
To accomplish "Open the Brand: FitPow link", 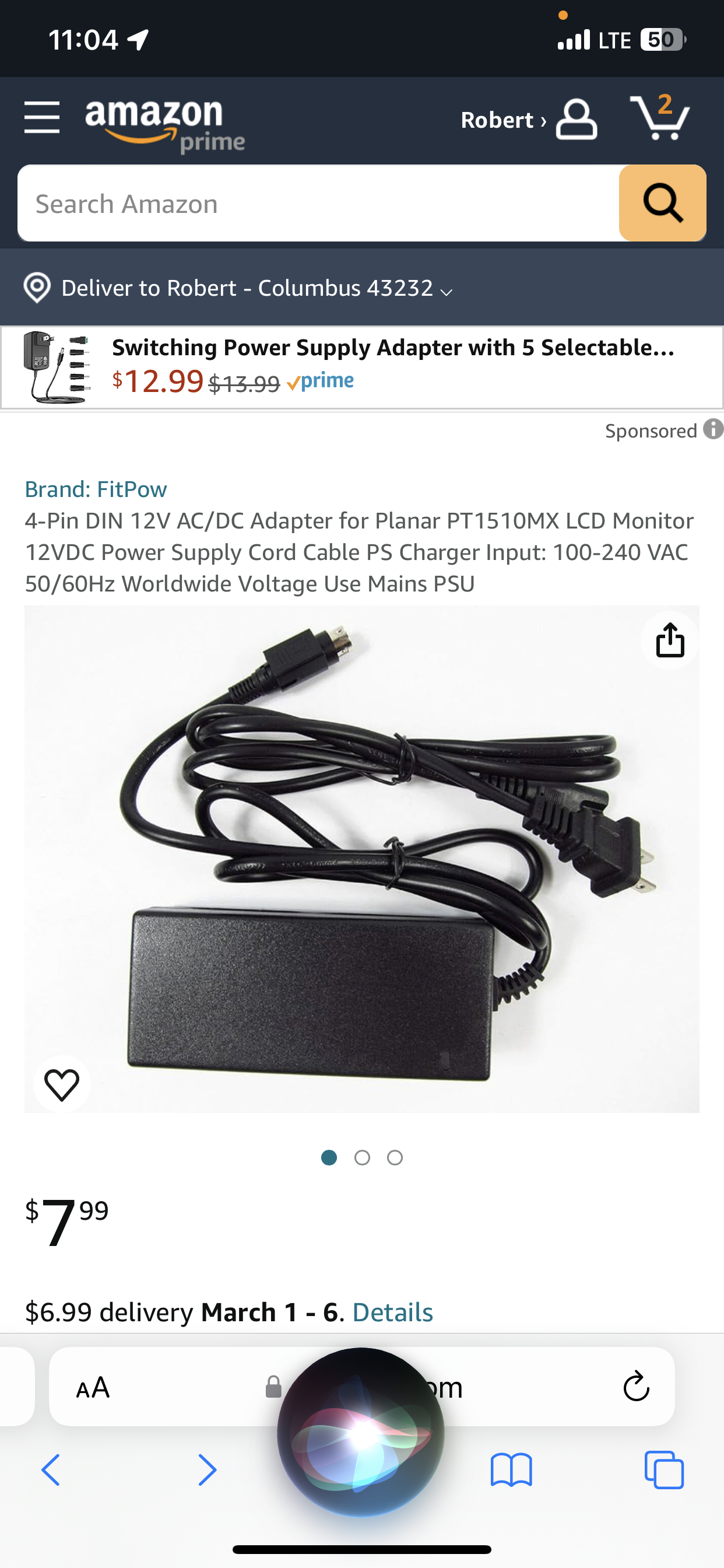I will [x=96, y=489].
